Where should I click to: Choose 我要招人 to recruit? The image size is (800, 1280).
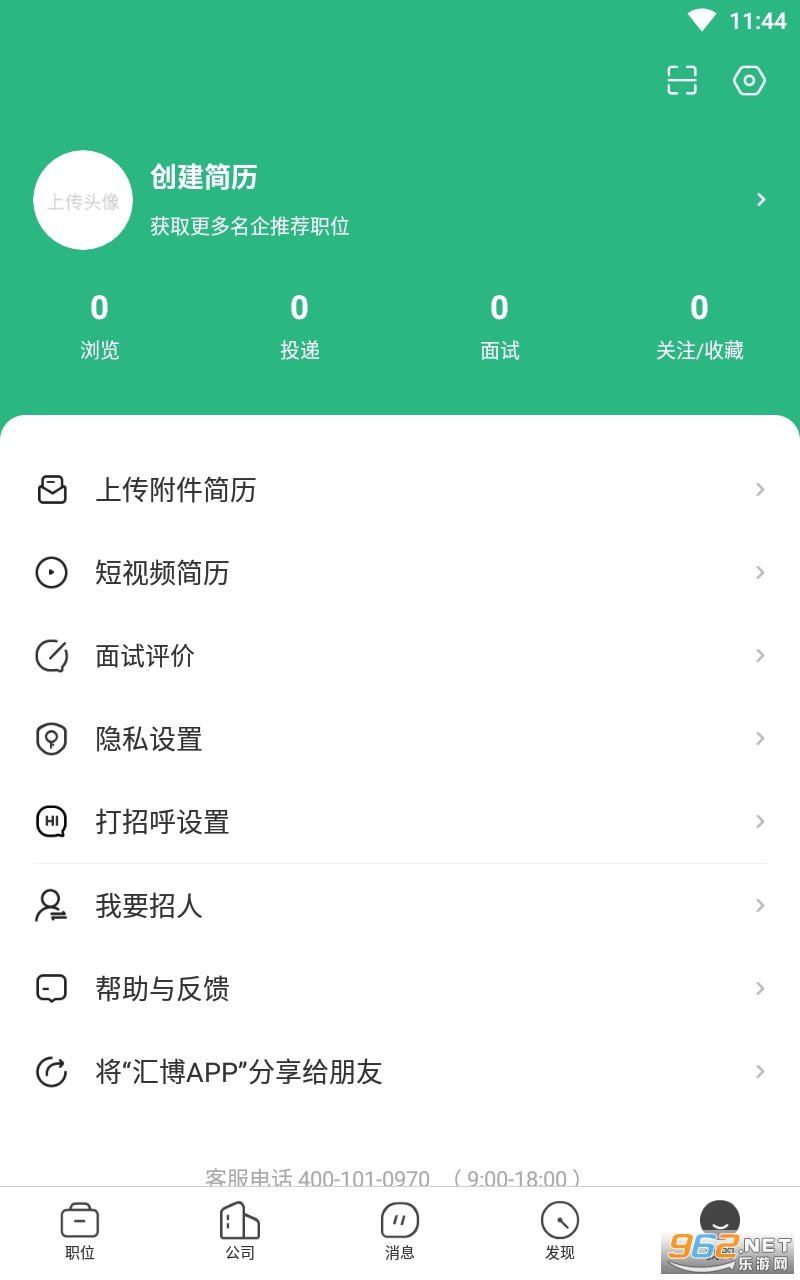point(400,906)
